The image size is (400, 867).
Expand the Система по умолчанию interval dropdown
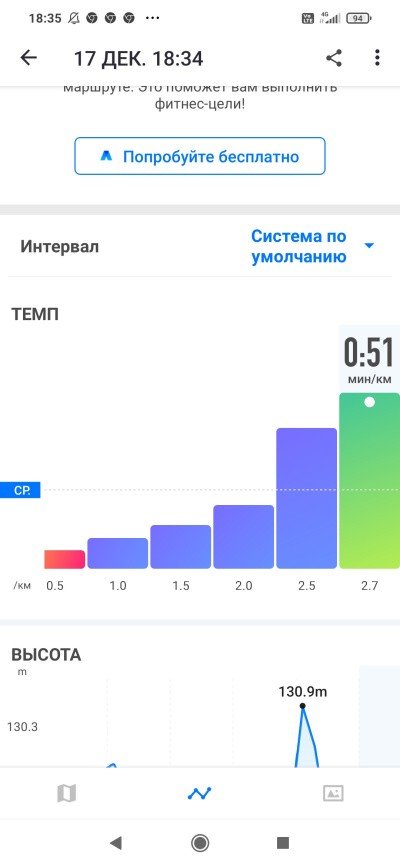tap(313, 246)
